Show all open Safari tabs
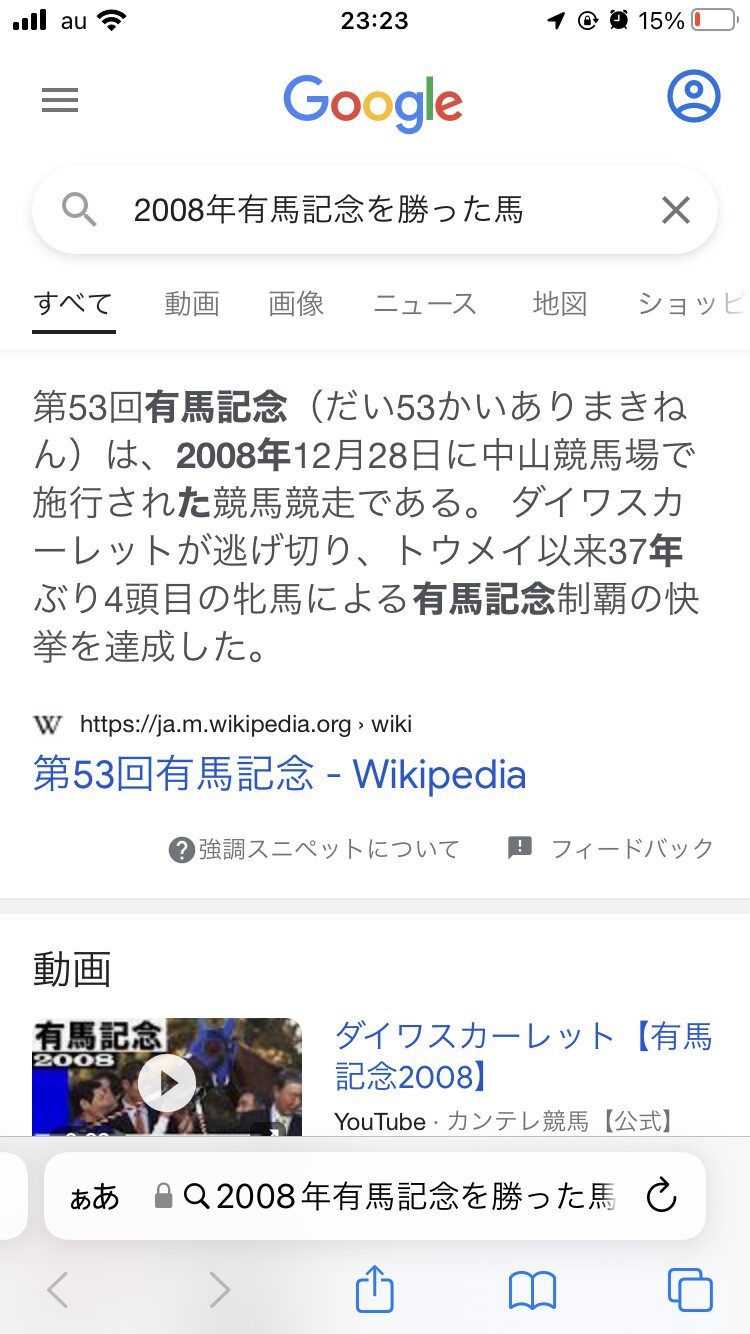 tap(690, 1290)
